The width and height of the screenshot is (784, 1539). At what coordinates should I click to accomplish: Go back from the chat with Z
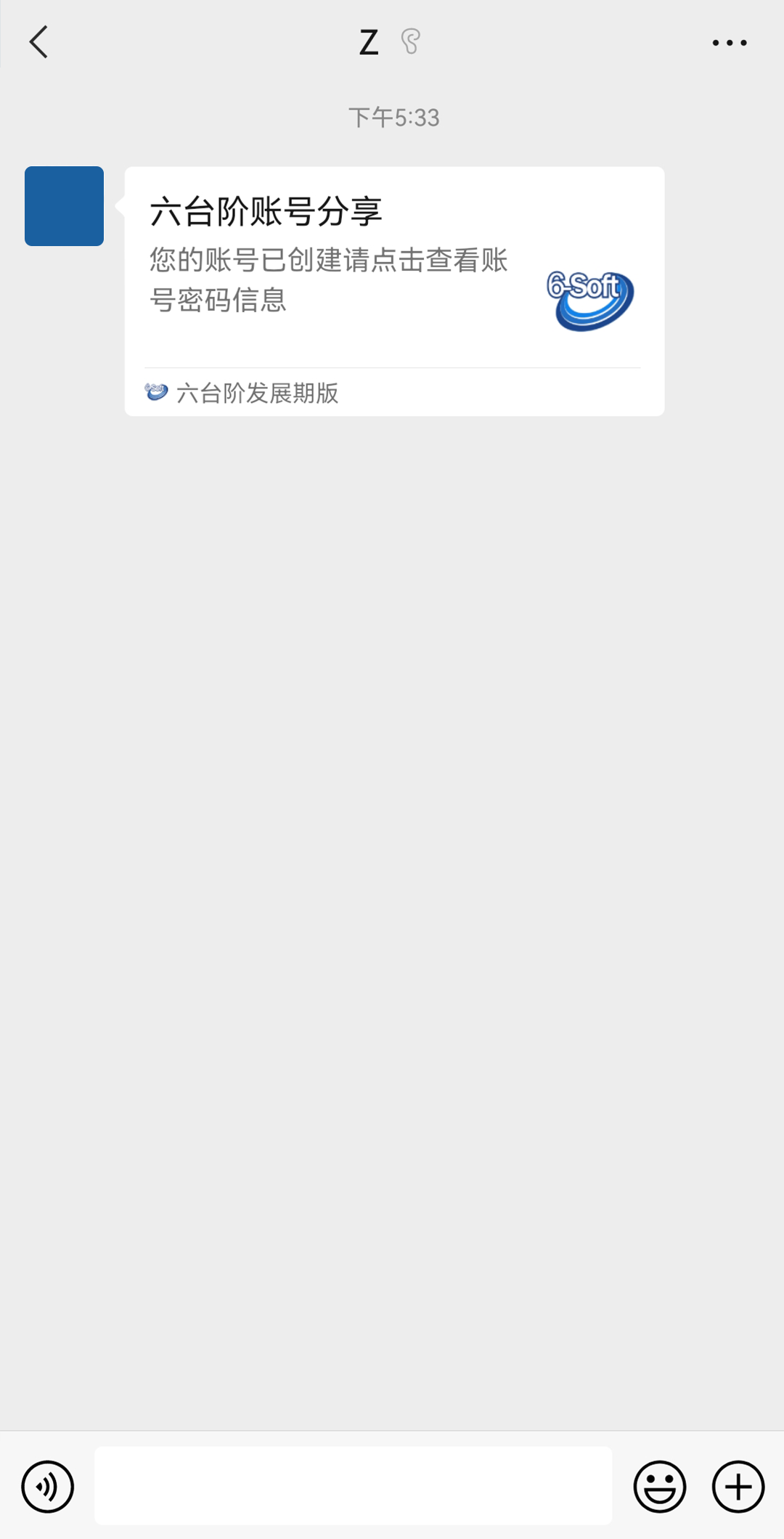pos(39,42)
